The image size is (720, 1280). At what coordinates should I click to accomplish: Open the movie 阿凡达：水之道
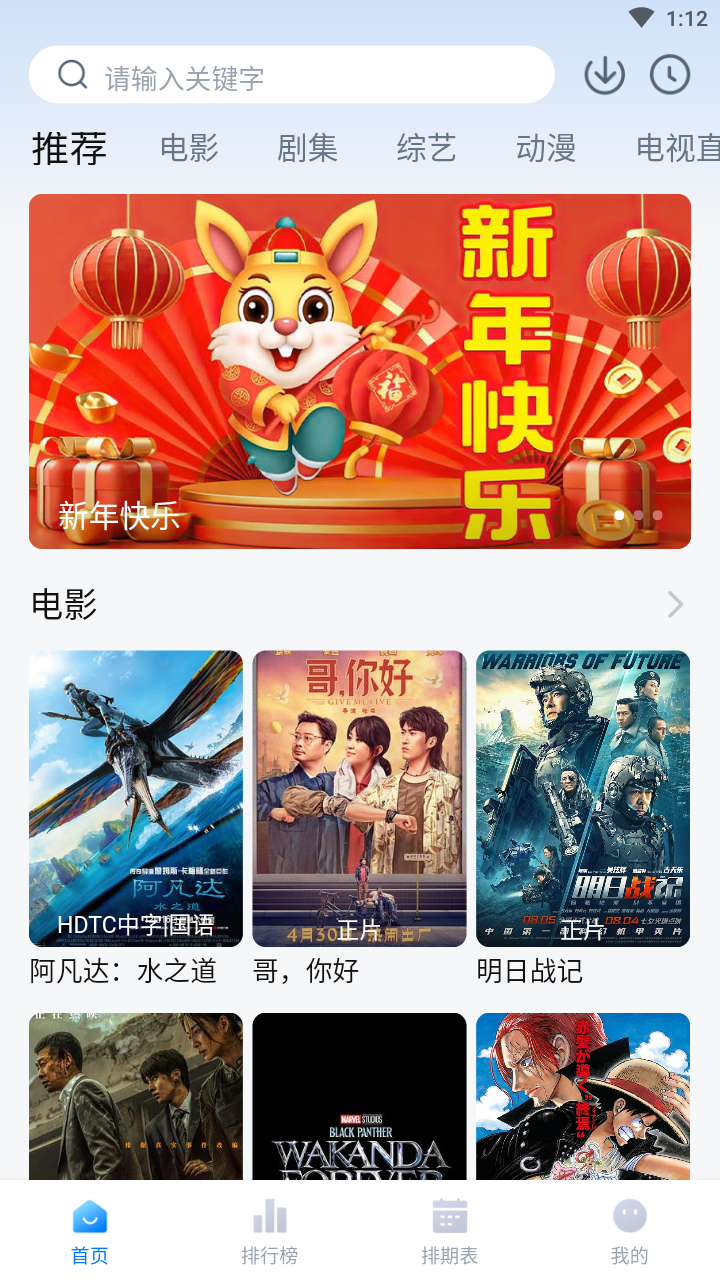(136, 799)
